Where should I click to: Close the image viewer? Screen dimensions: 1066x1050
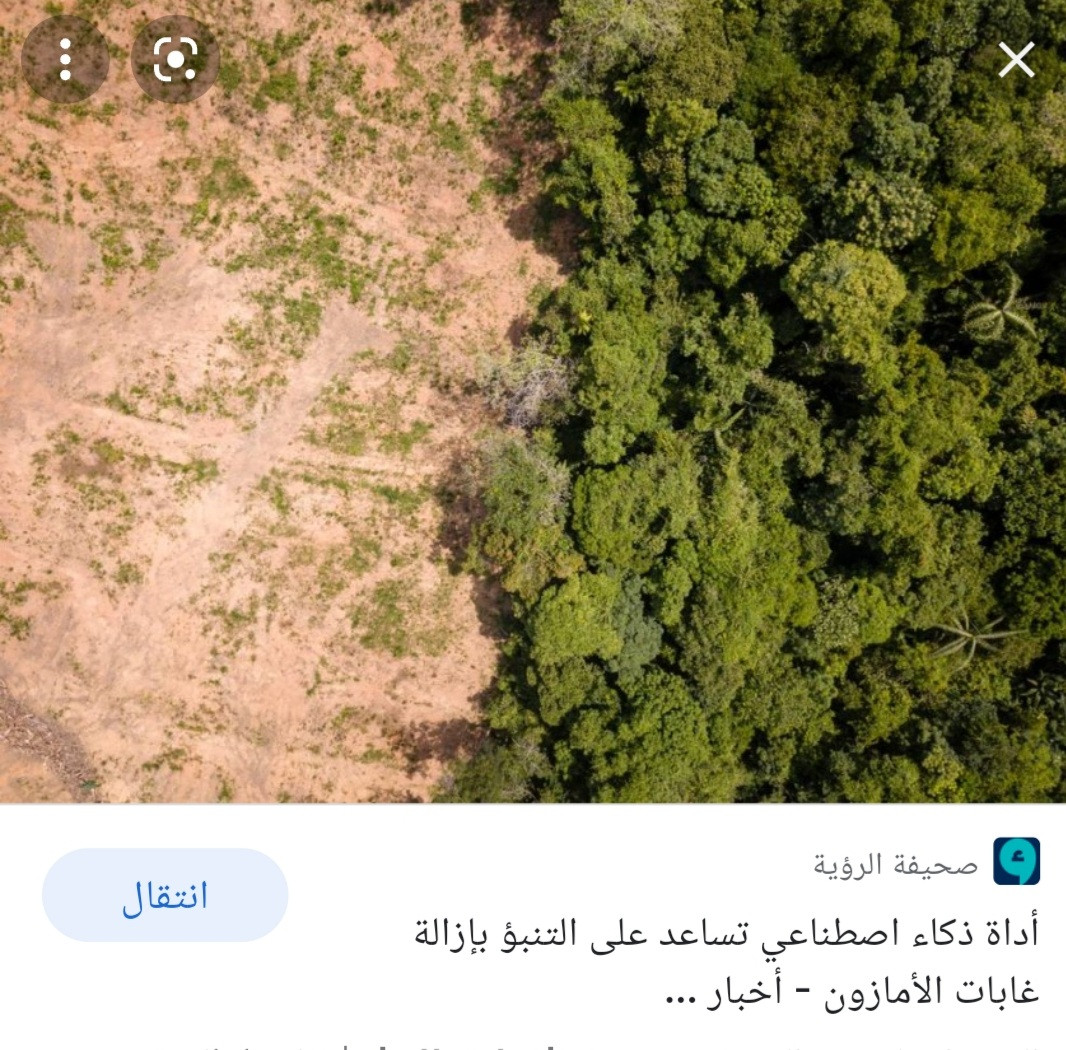click(1016, 61)
